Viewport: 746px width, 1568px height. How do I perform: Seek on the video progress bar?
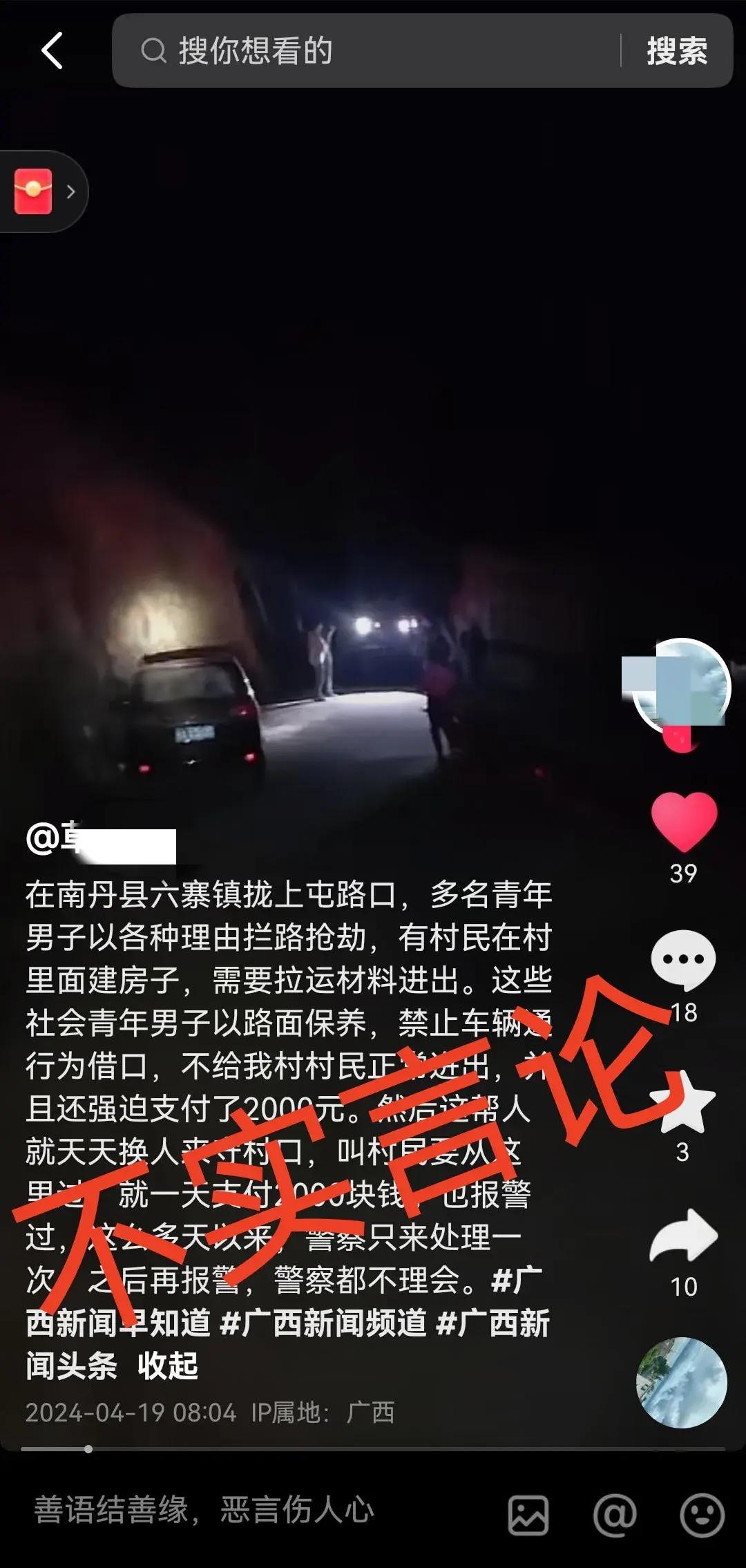click(x=373, y=1449)
